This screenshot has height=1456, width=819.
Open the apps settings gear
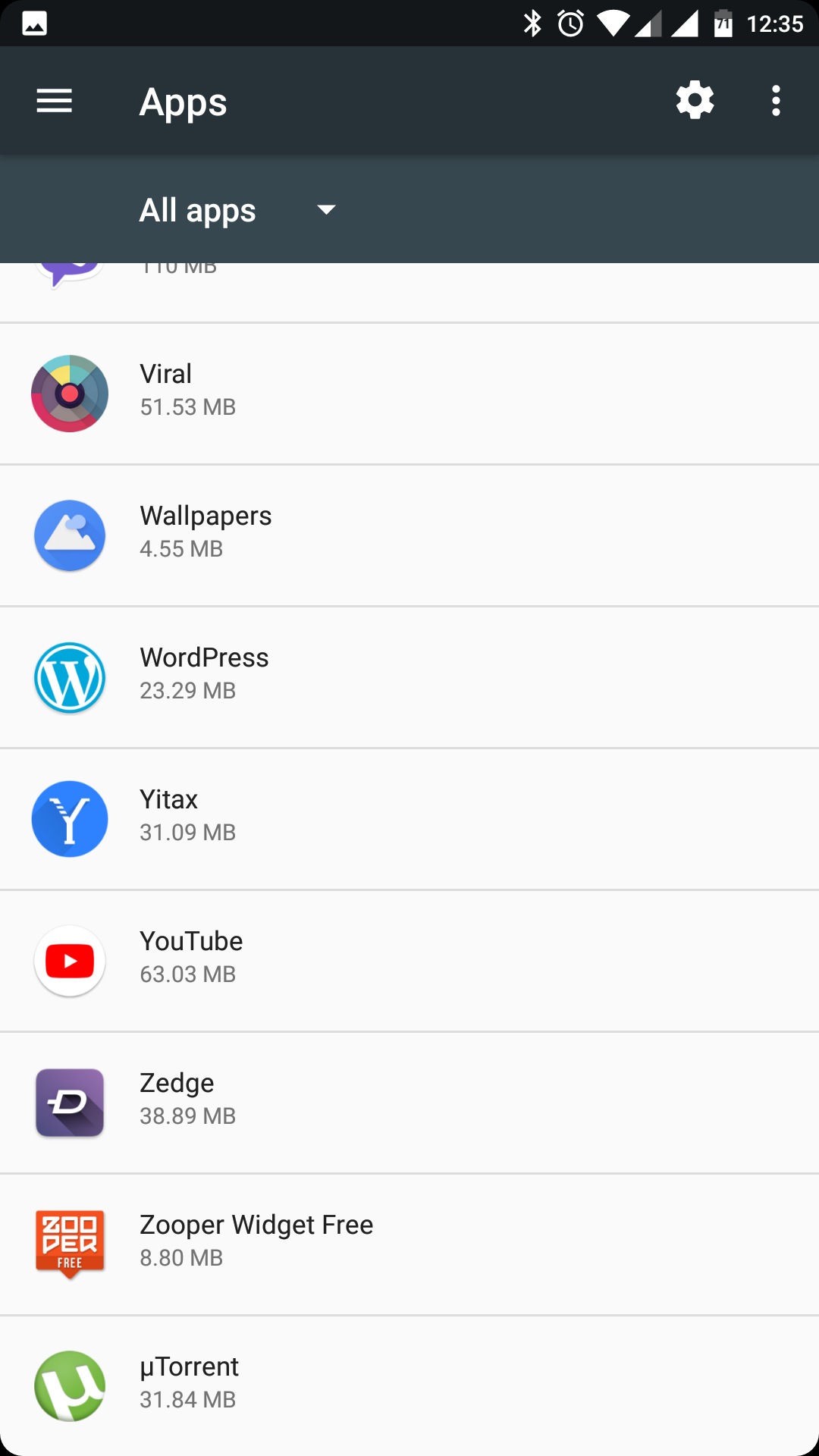tap(695, 100)
